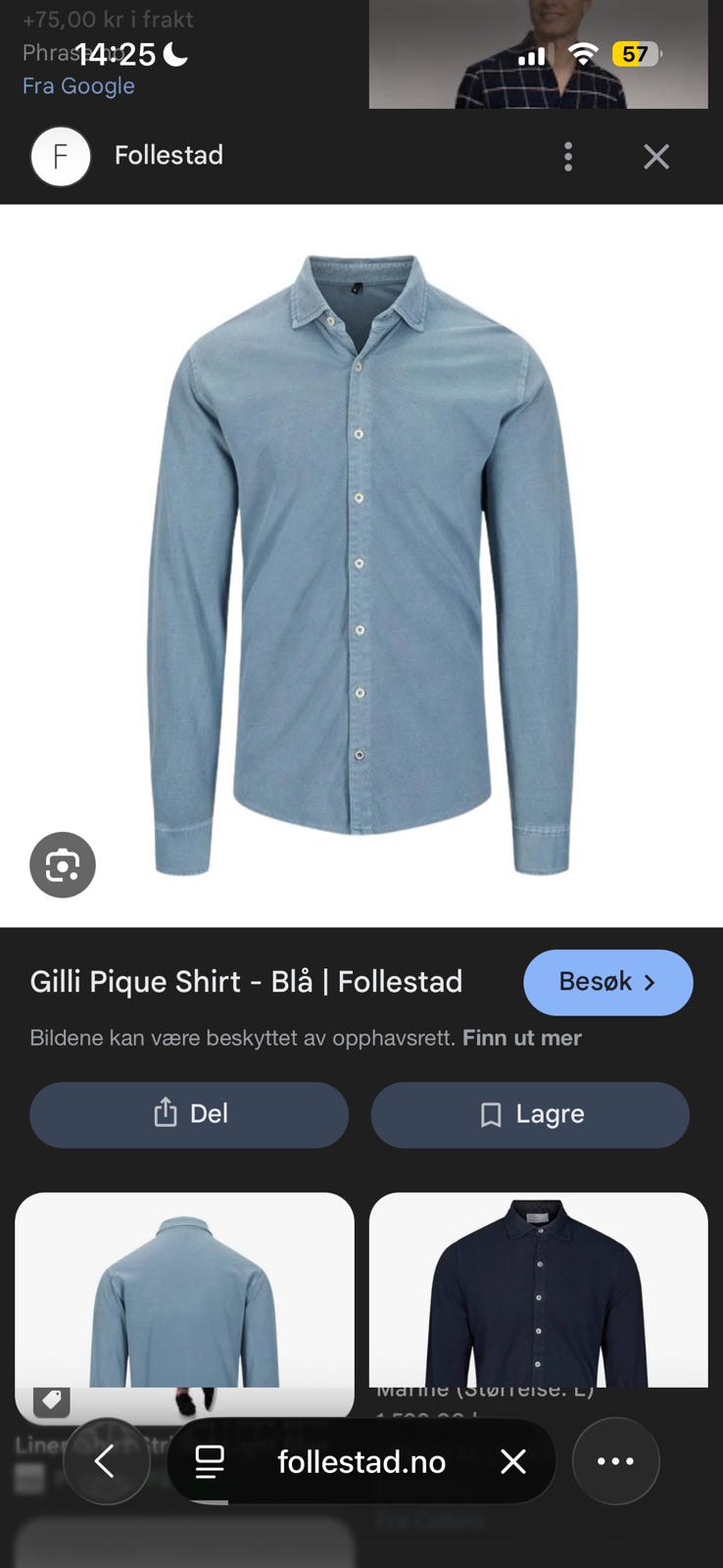
Task: Open the three-dot menu in bottom toolbar
Action: 615,1461
